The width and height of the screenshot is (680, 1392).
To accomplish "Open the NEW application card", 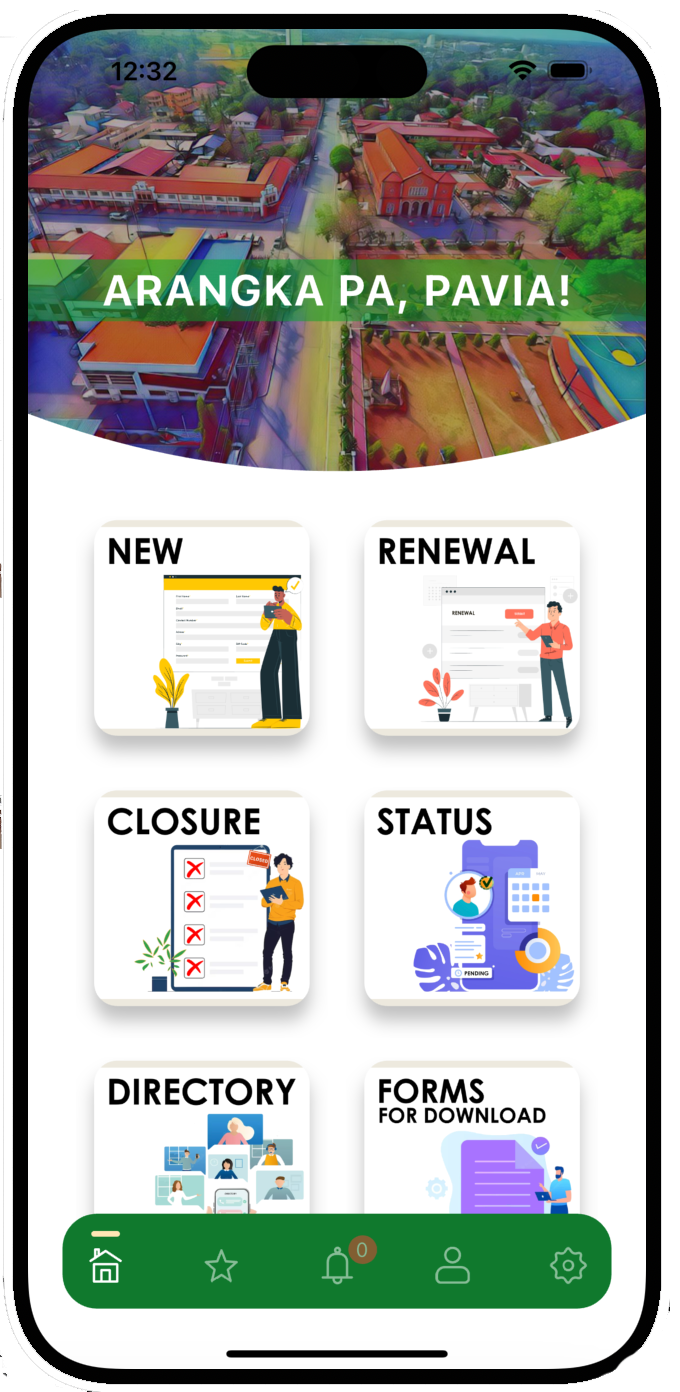I will coord(201,628).
